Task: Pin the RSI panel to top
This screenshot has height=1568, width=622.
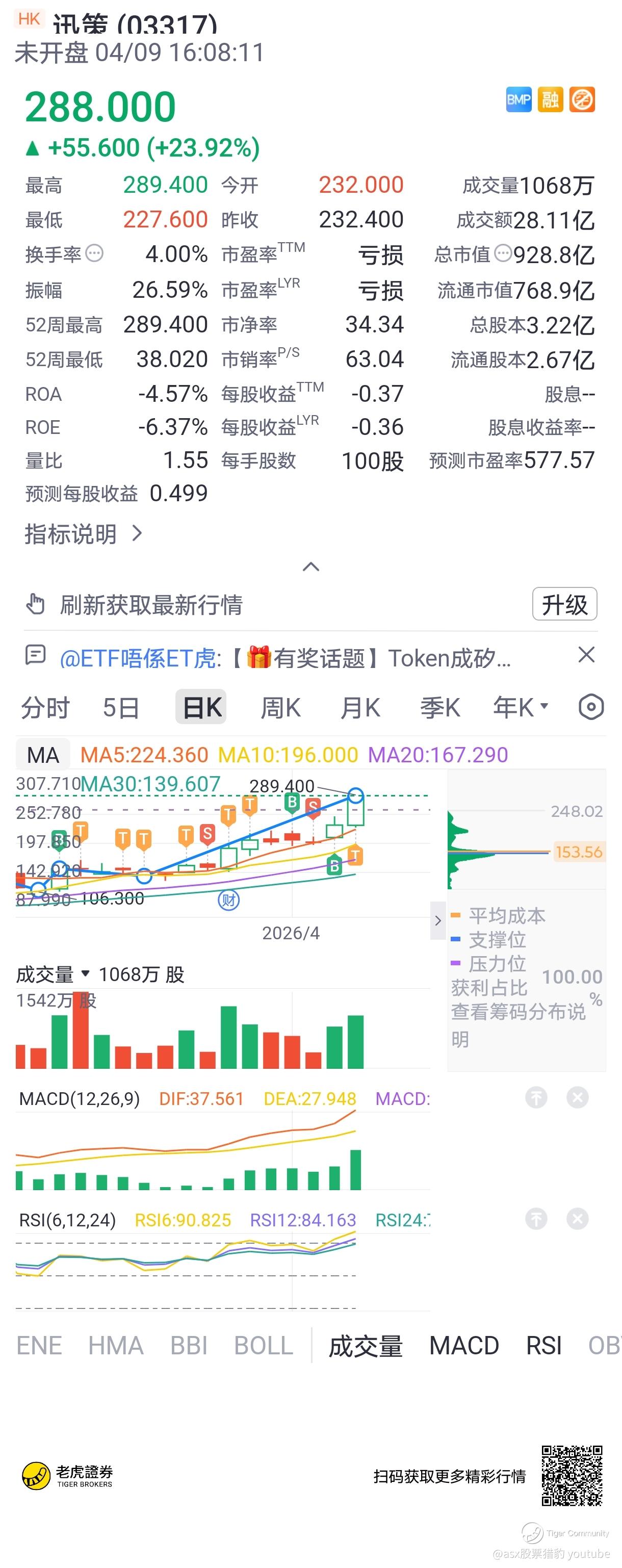Action: (535, 1219)
